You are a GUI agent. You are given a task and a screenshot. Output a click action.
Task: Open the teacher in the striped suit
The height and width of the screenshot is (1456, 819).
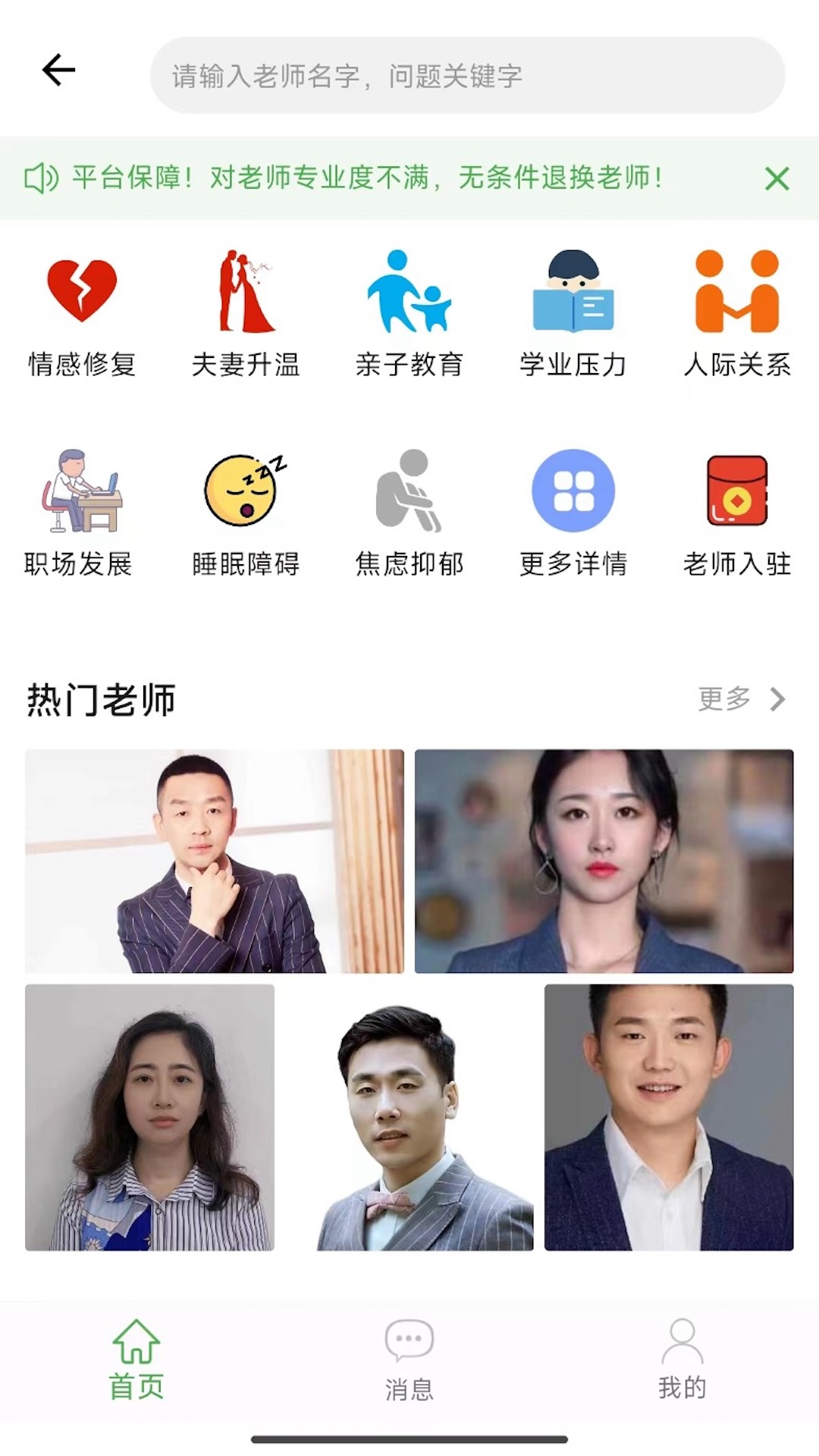(x=215, y=861)
